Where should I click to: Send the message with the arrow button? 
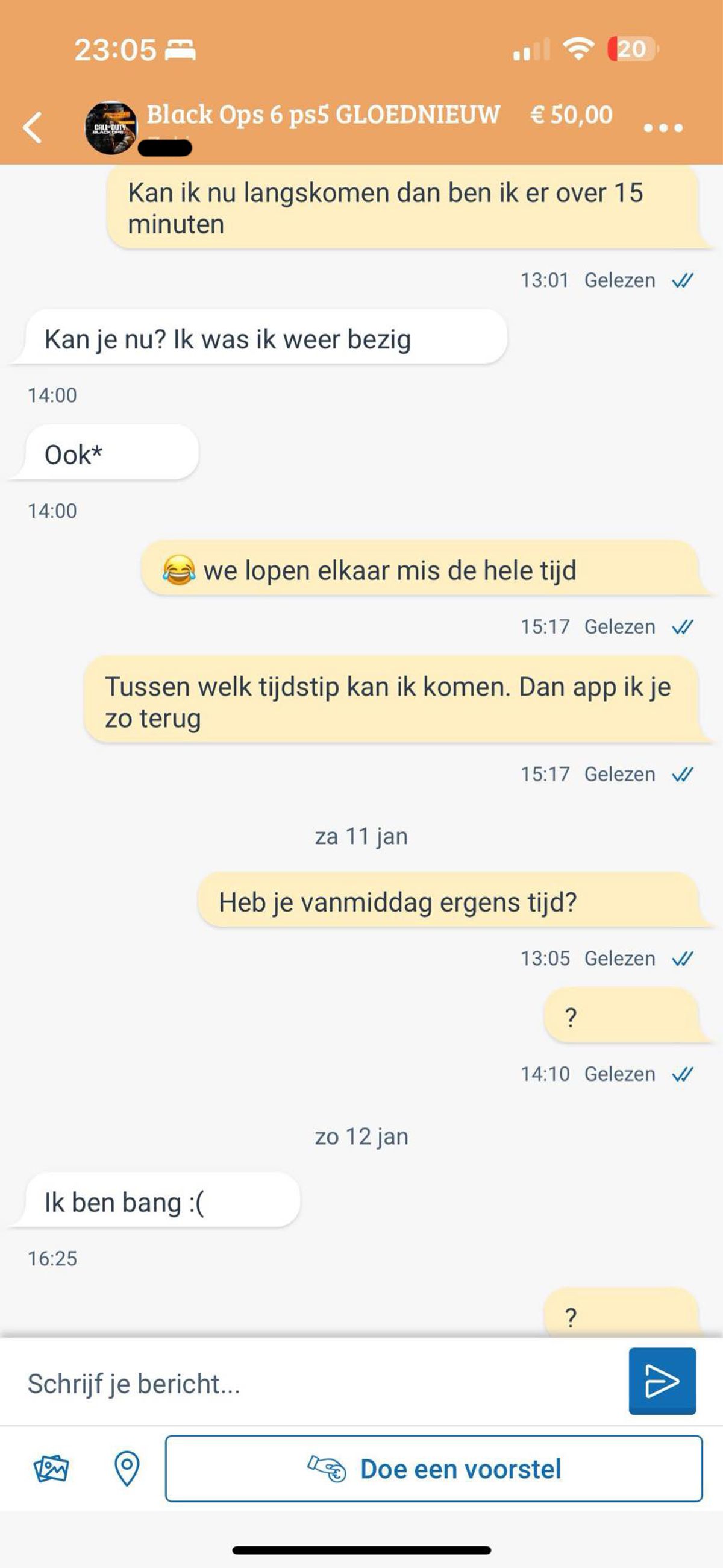point(662,1381)
